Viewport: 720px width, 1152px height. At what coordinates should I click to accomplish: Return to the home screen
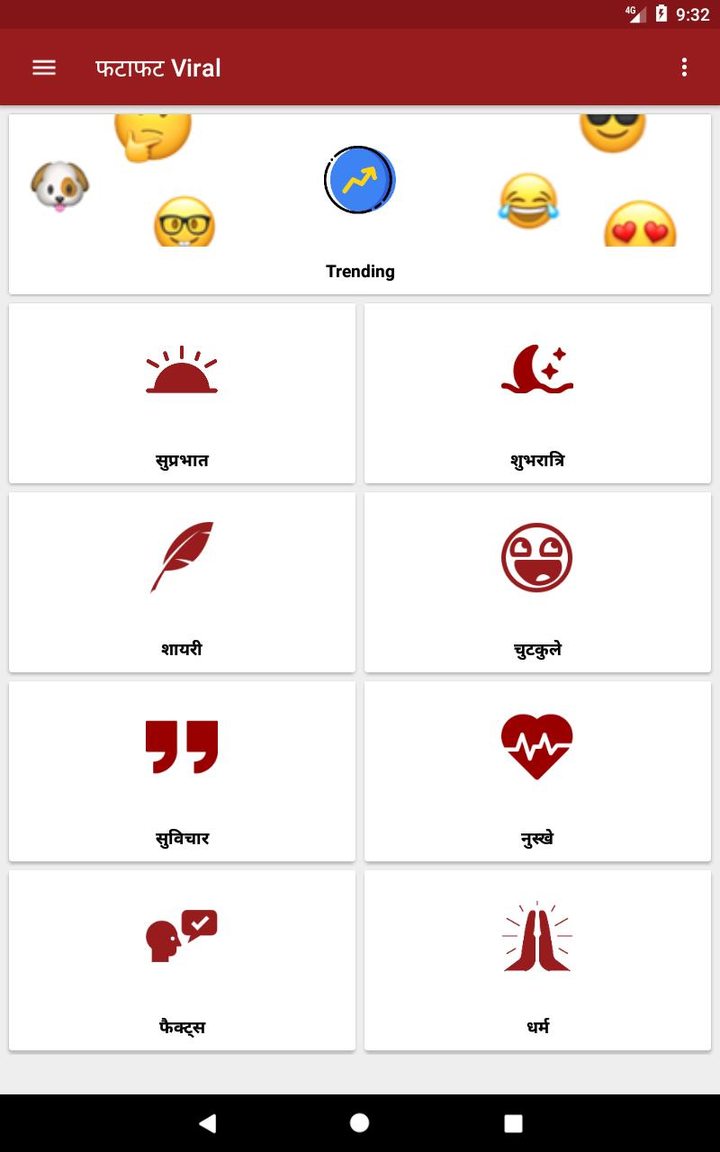359,1122
